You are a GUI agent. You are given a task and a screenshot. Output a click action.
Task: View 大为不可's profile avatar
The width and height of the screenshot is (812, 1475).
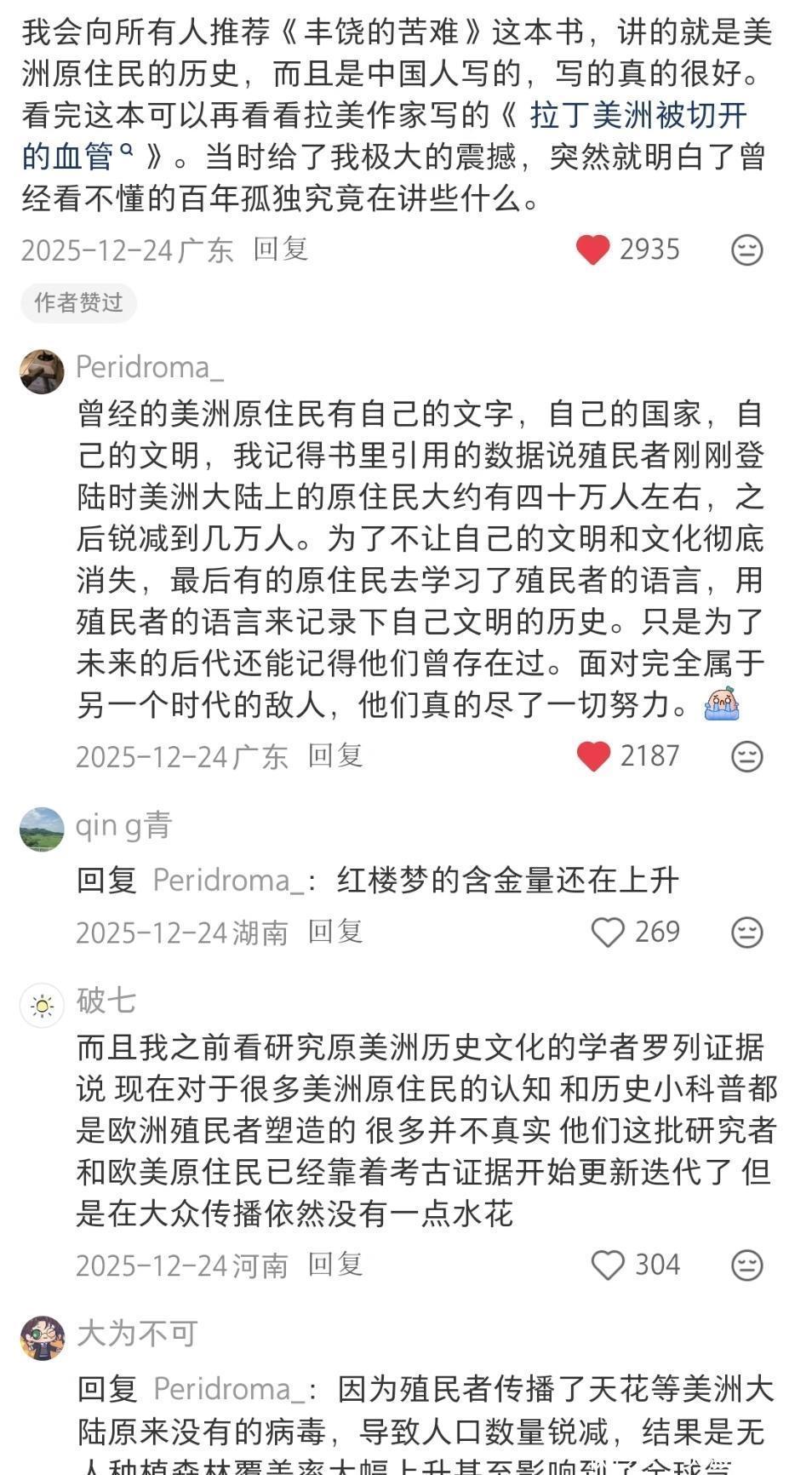click(x=43, y=1337)
